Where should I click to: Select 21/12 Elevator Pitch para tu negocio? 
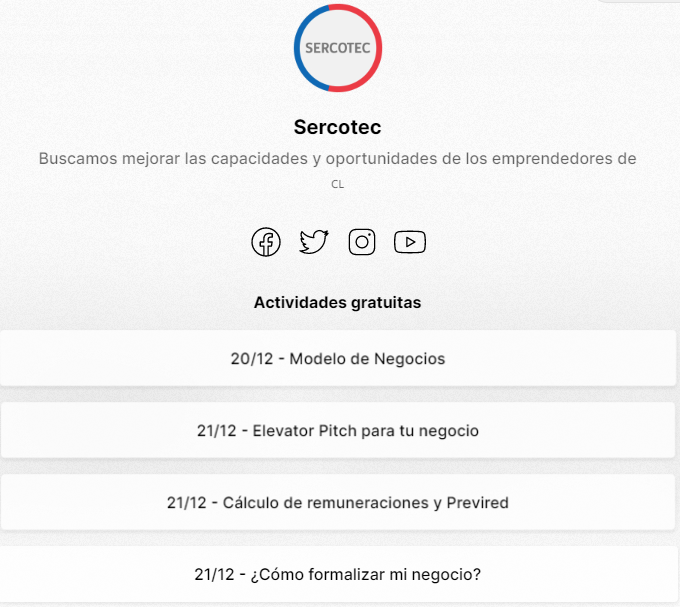point(338,431)
